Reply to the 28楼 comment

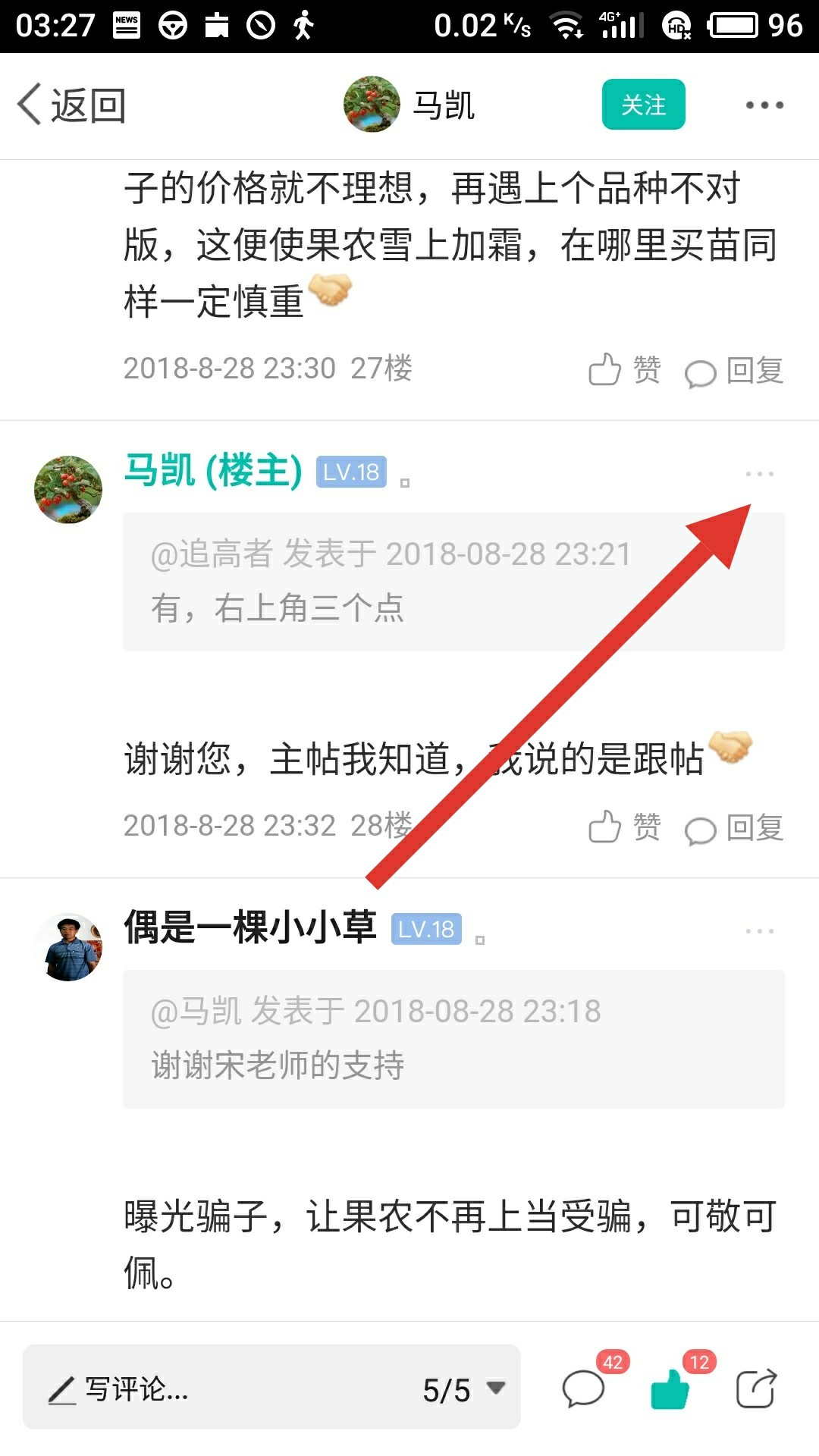734,827
